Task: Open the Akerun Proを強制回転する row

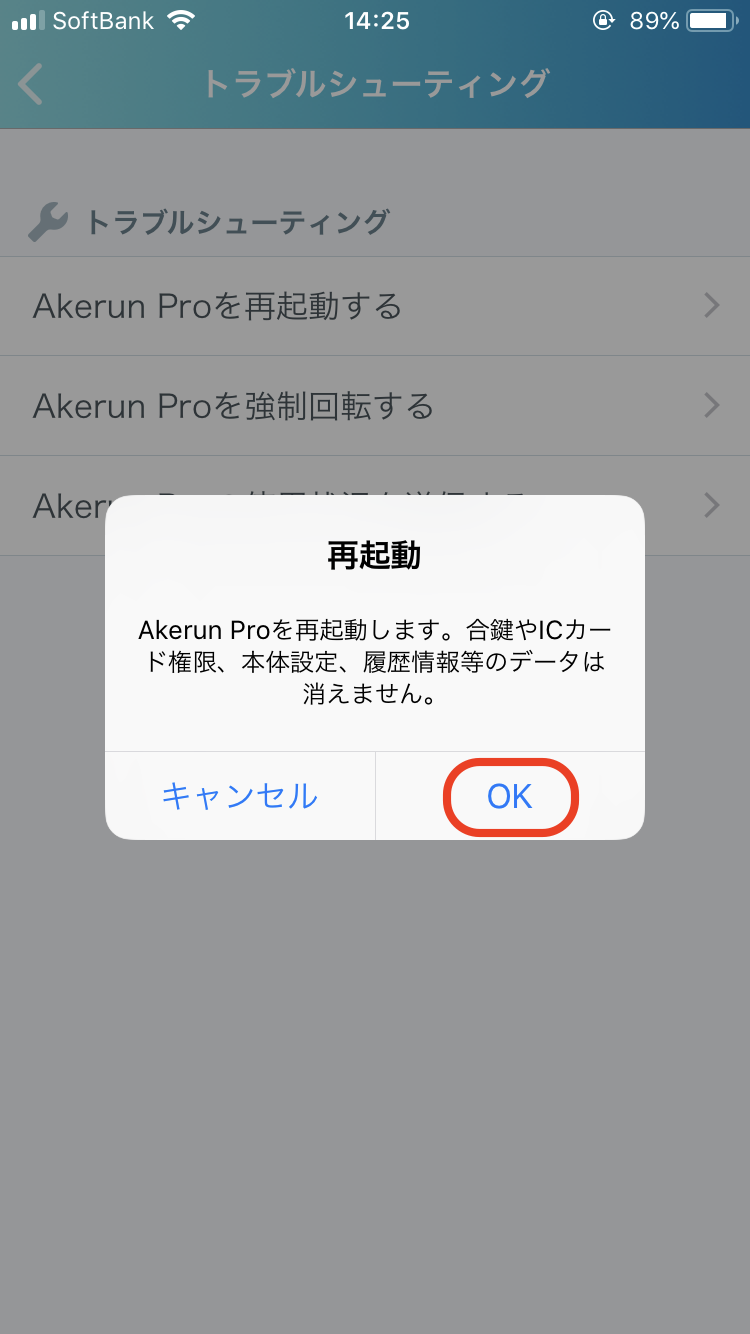Action: tap(375, 405)
